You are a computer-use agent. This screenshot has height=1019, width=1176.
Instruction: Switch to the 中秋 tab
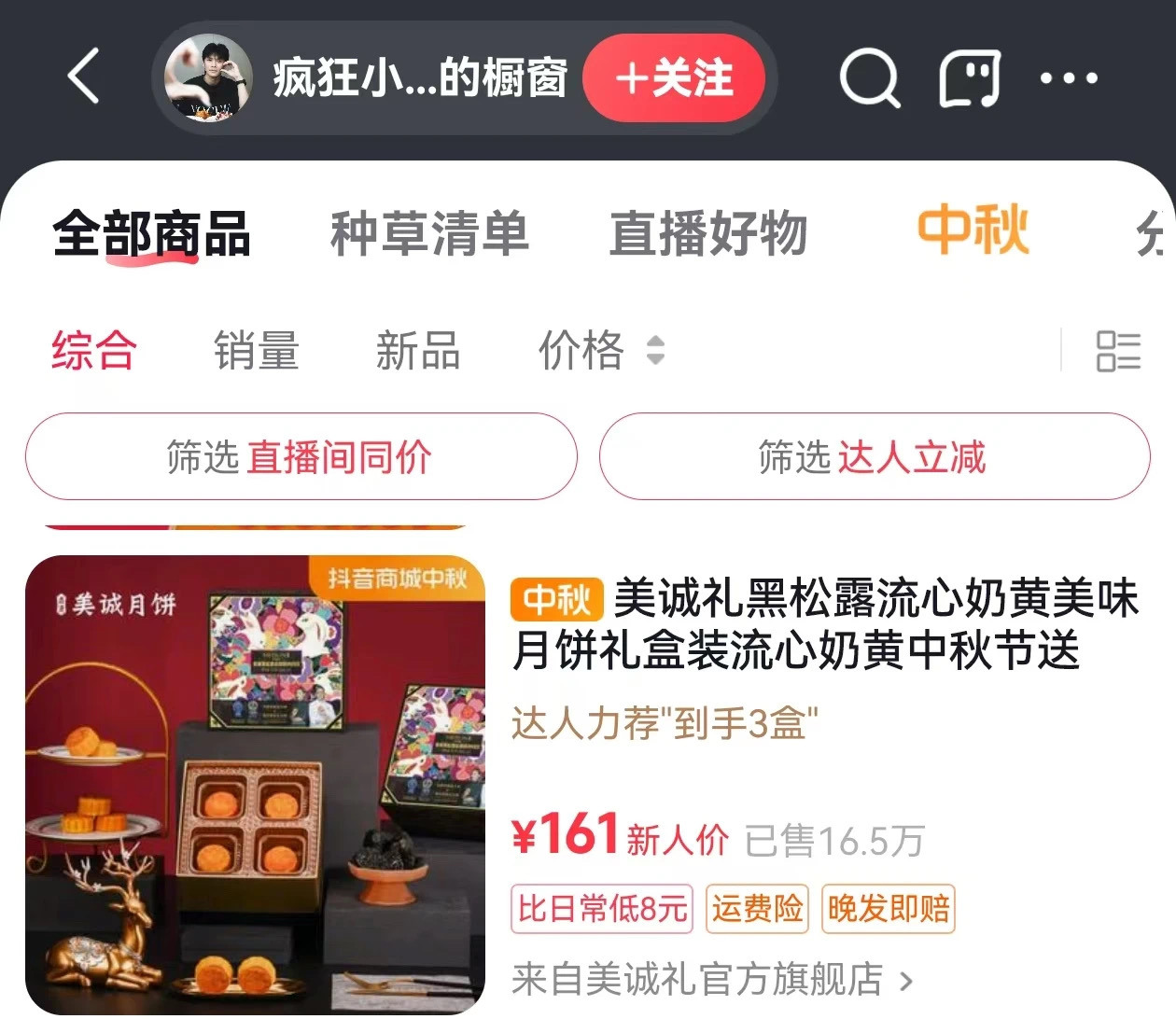(973, 230)
